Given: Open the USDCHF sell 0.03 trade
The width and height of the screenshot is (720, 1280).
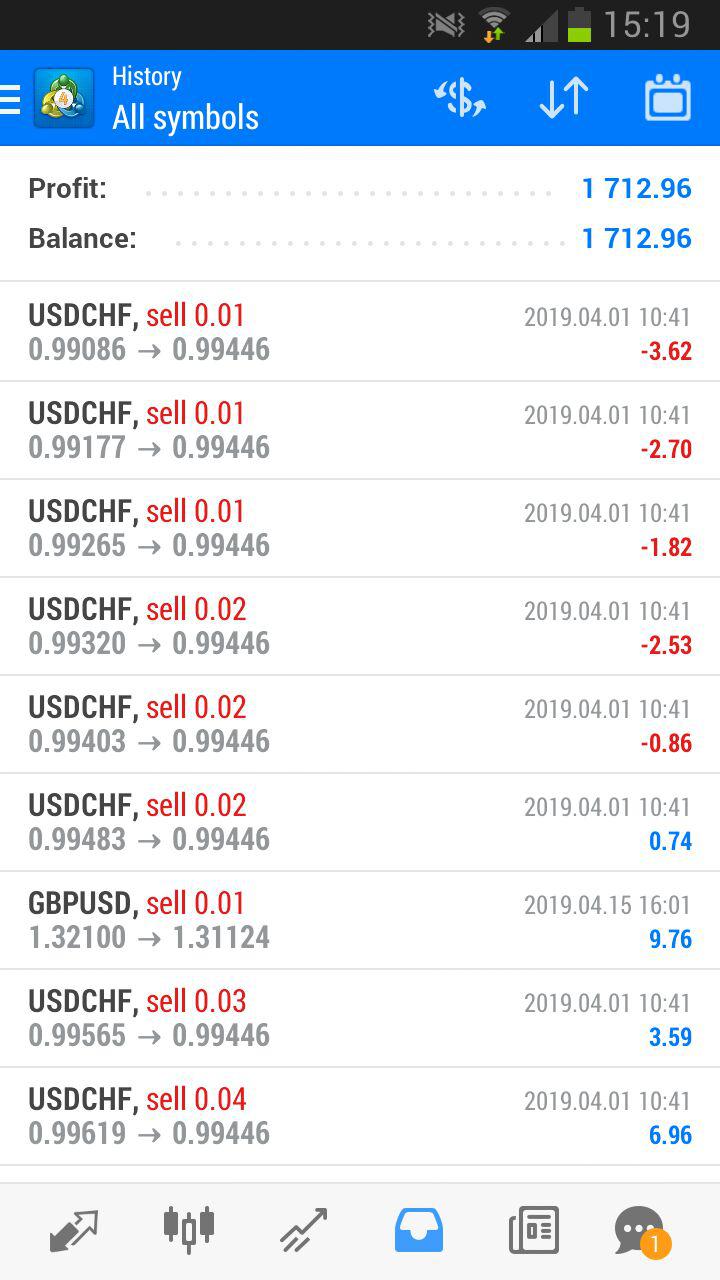Looking at the screenshot, I should click(x=360, y=1018).
